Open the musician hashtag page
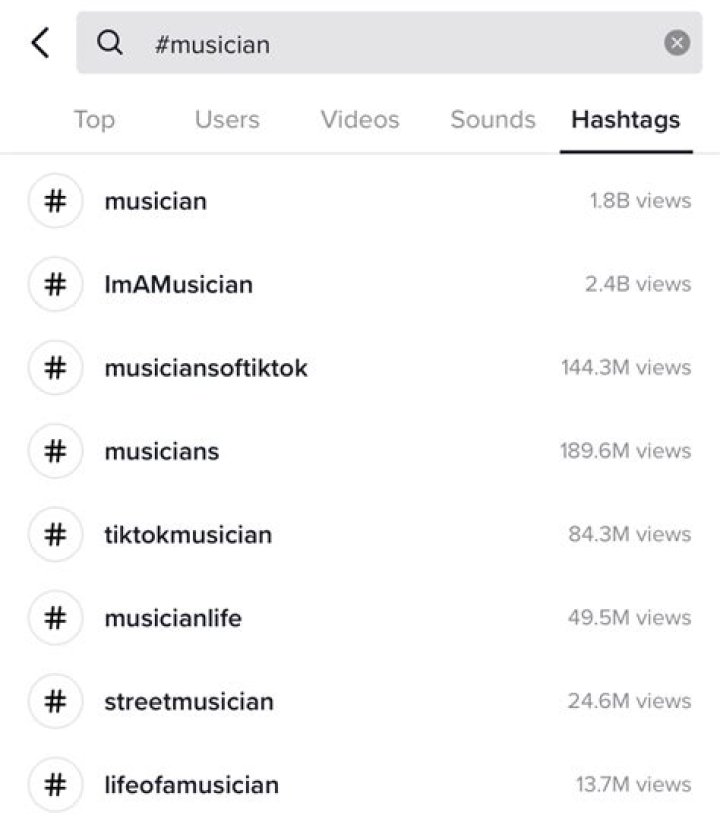 pos(155,200)
